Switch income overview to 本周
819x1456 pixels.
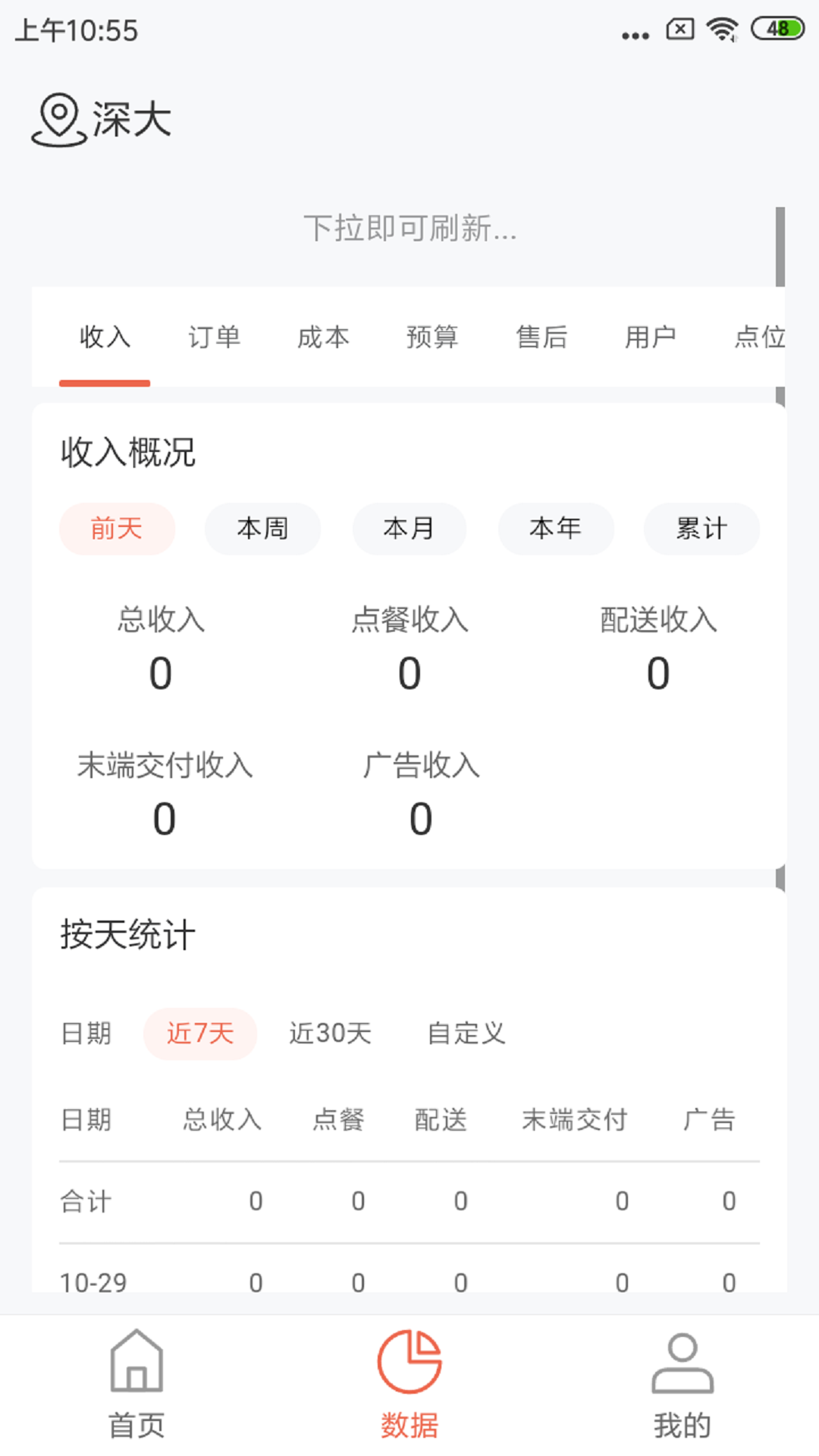pyautogui.click(x=262, y=529)
